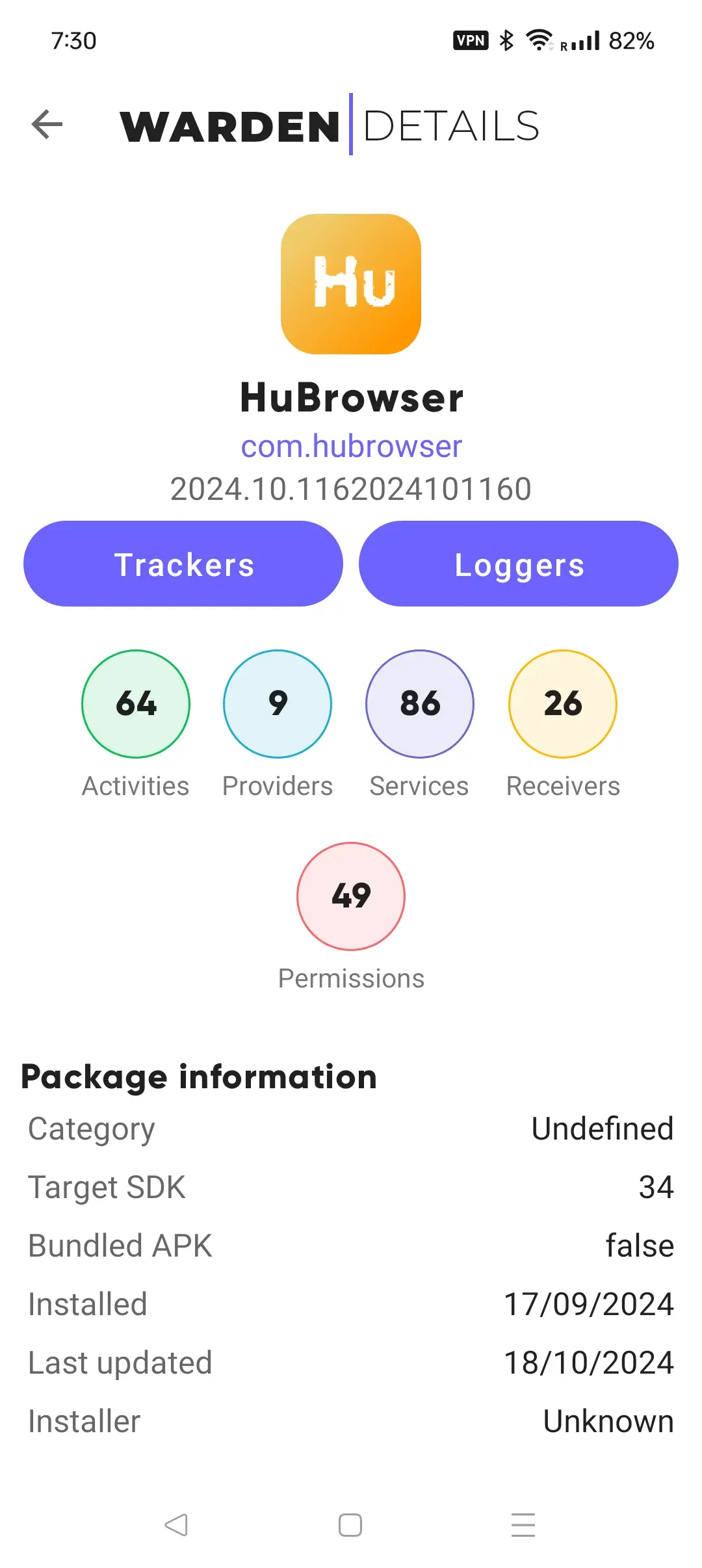Open the Loggers list
This screenshot has width=702, height=1568.
coord(519,564)
